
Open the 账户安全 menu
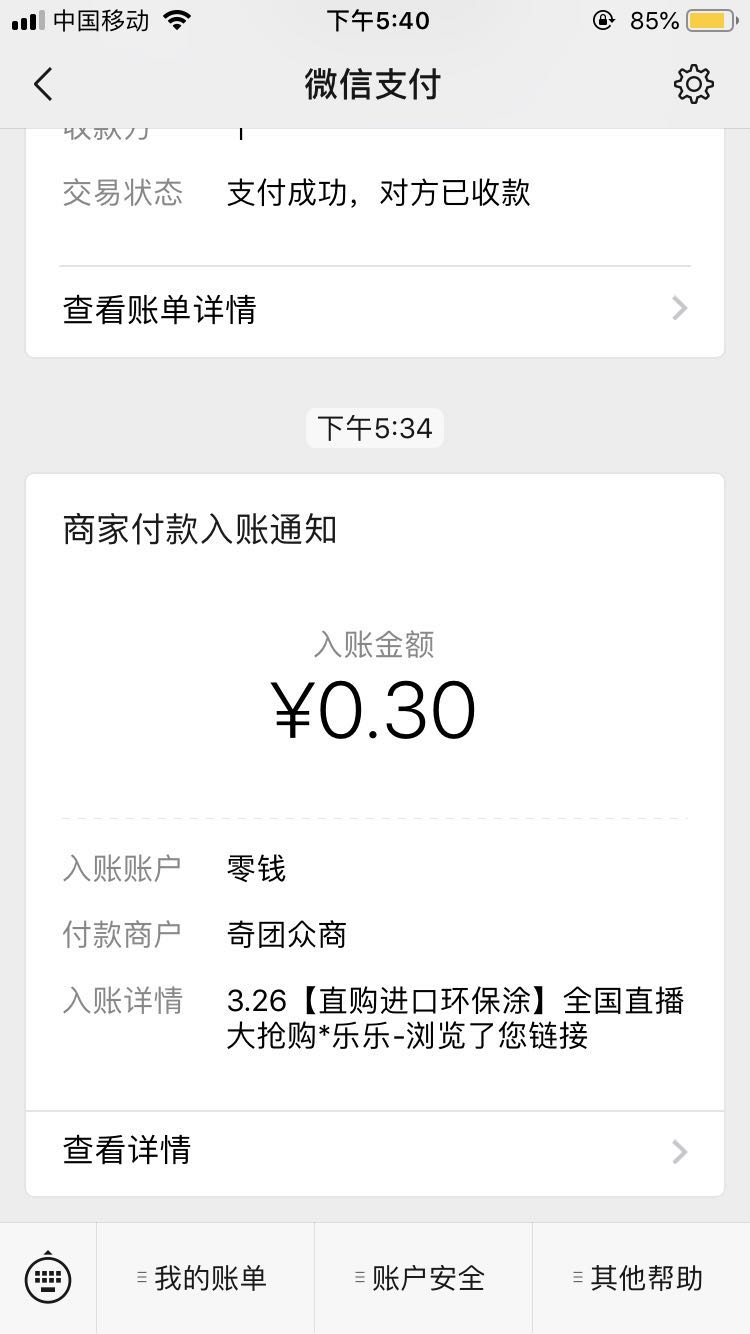coord(423,1278)
